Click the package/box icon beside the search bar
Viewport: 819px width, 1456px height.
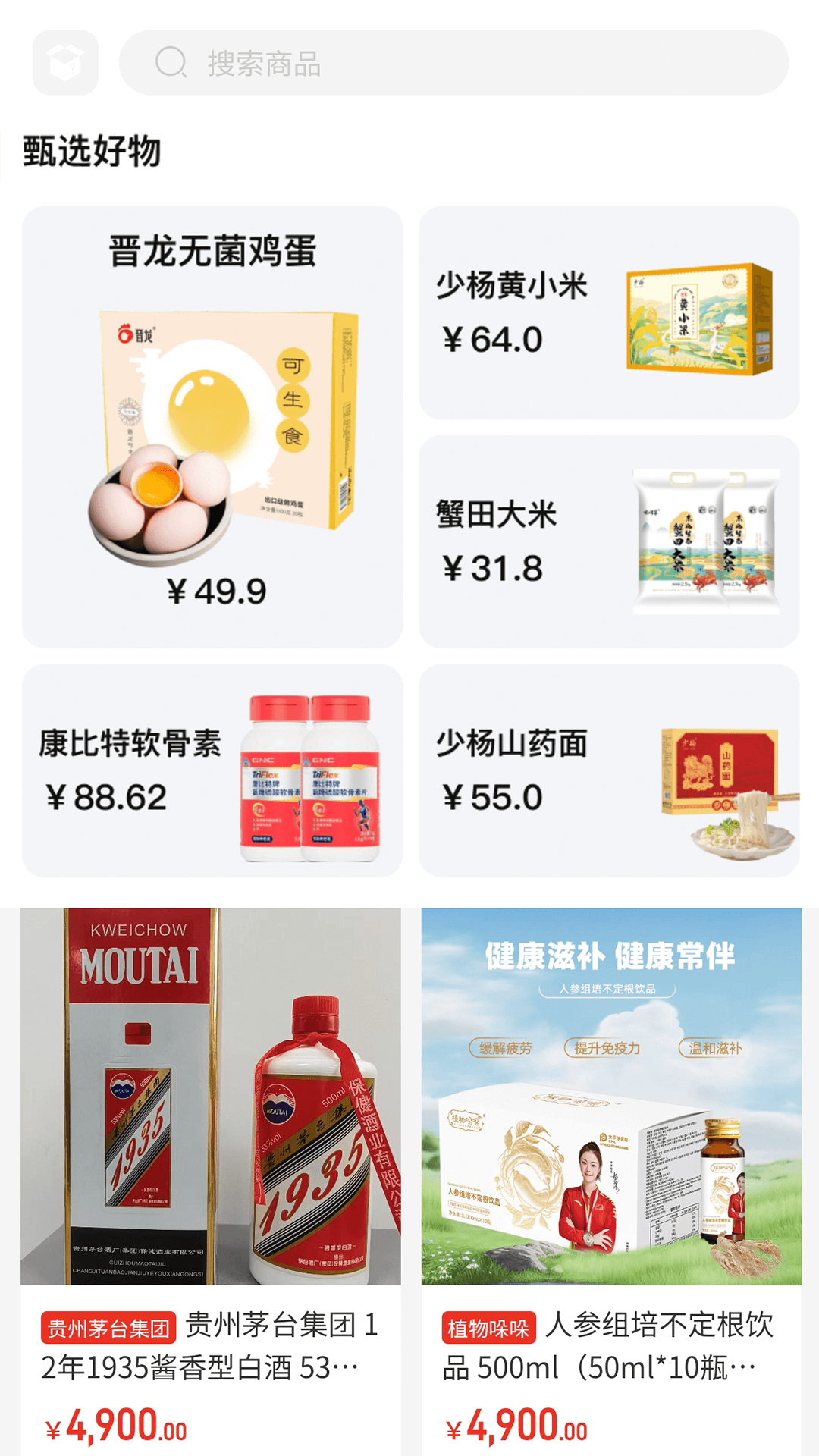[65, 64]
